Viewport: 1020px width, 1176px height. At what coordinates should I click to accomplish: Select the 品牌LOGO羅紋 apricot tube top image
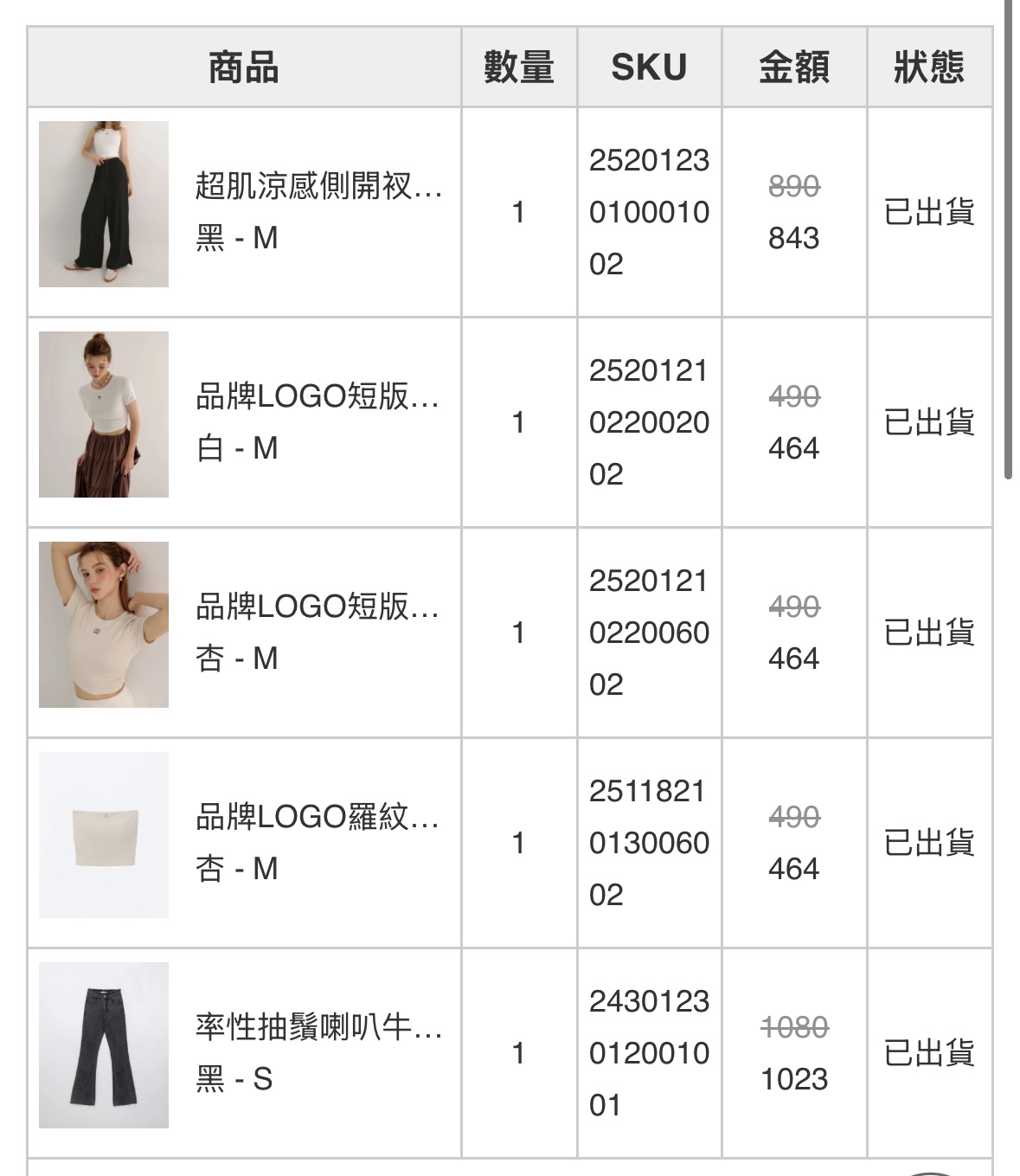click(104, 835)
